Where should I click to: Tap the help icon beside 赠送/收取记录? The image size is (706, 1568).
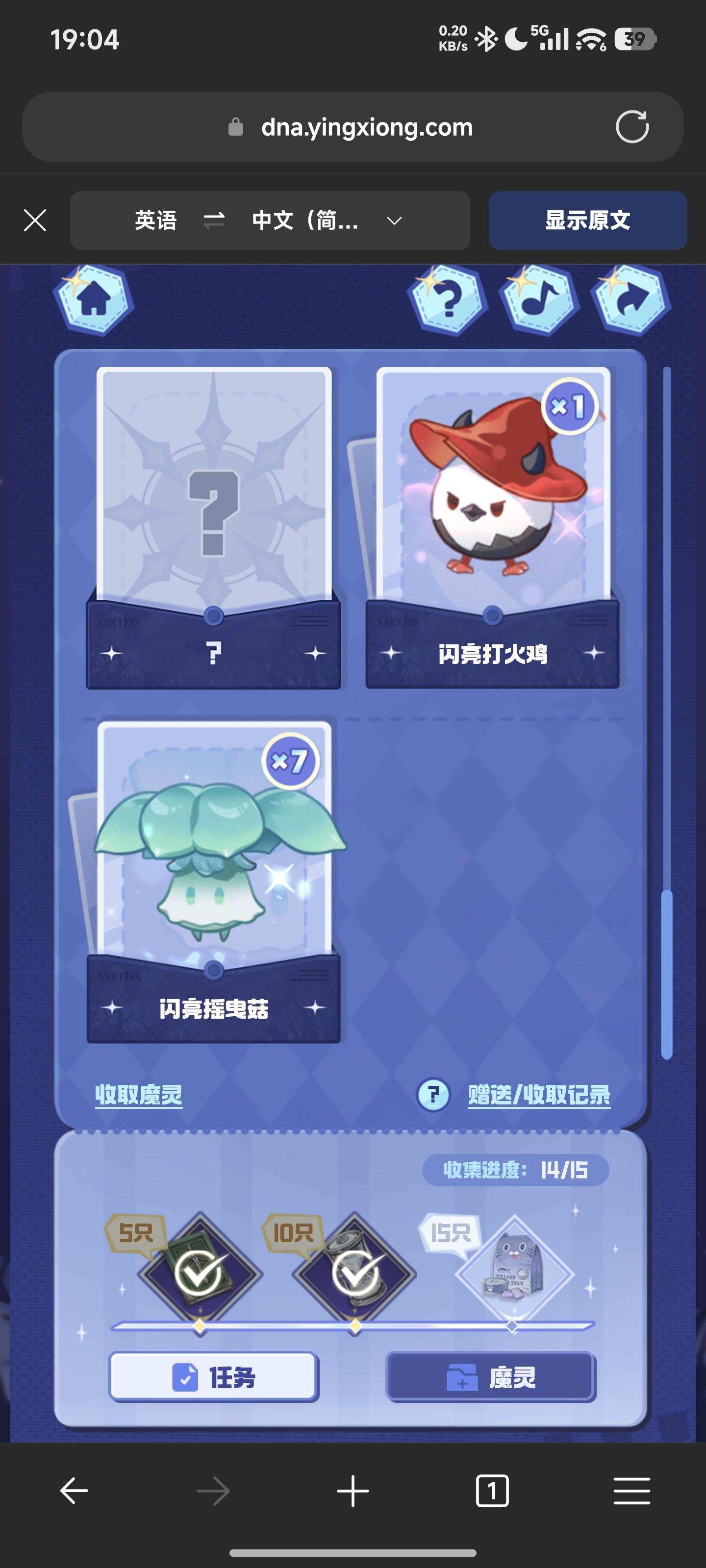[x=433, y=1095]
